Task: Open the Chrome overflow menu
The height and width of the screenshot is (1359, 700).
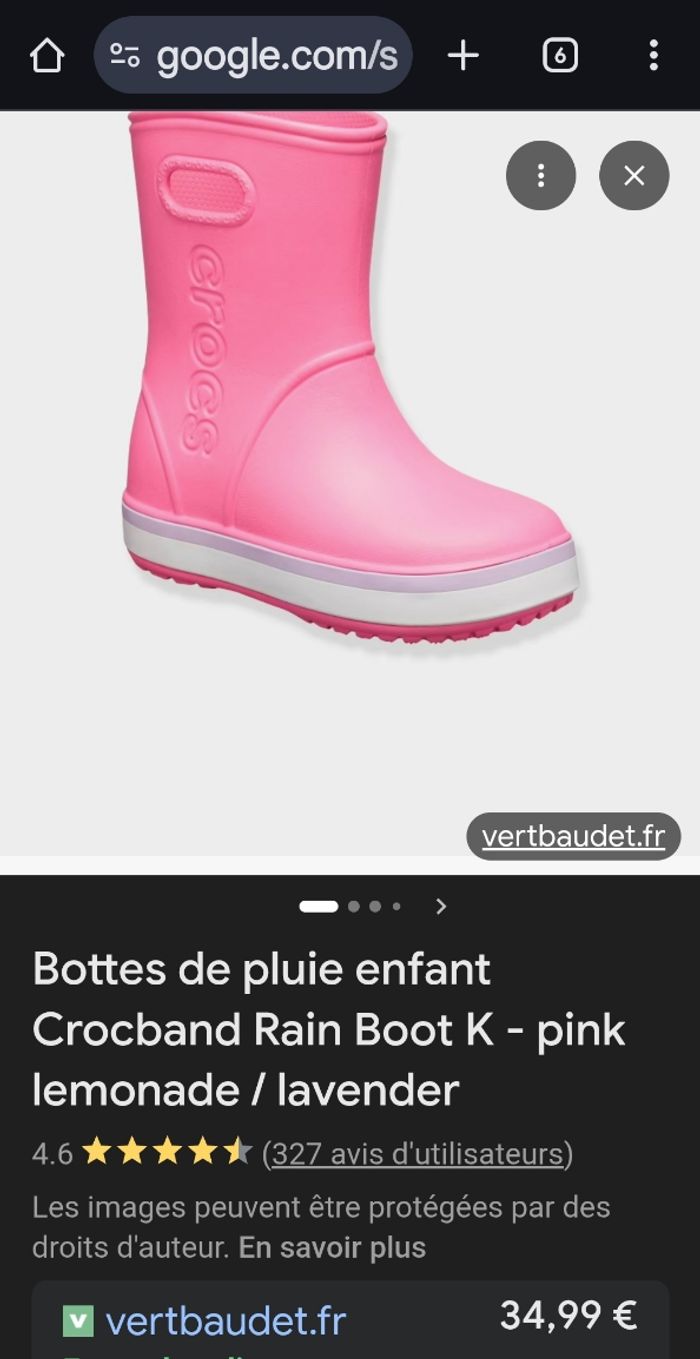Action: 653,56
